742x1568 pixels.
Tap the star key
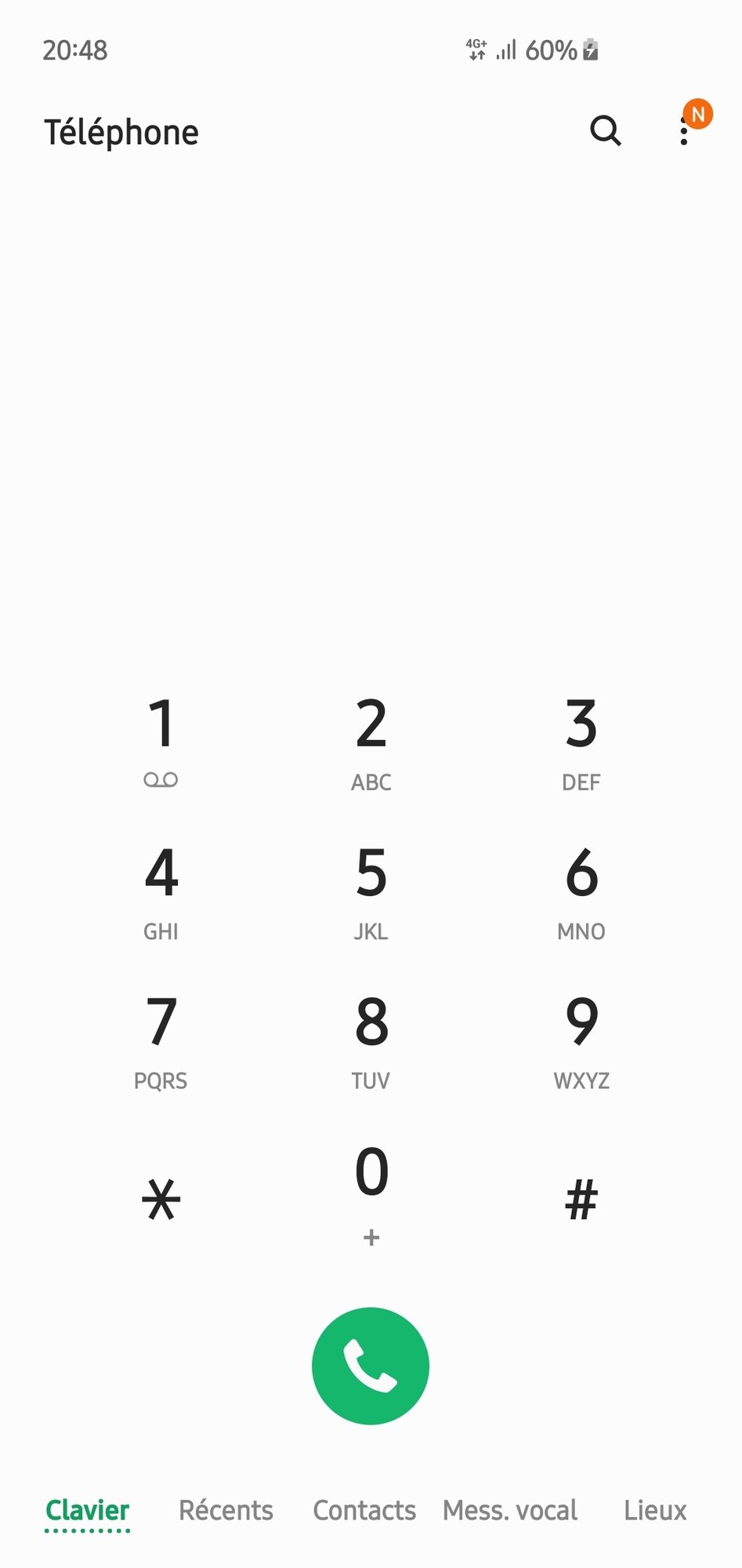(161, 1200)
